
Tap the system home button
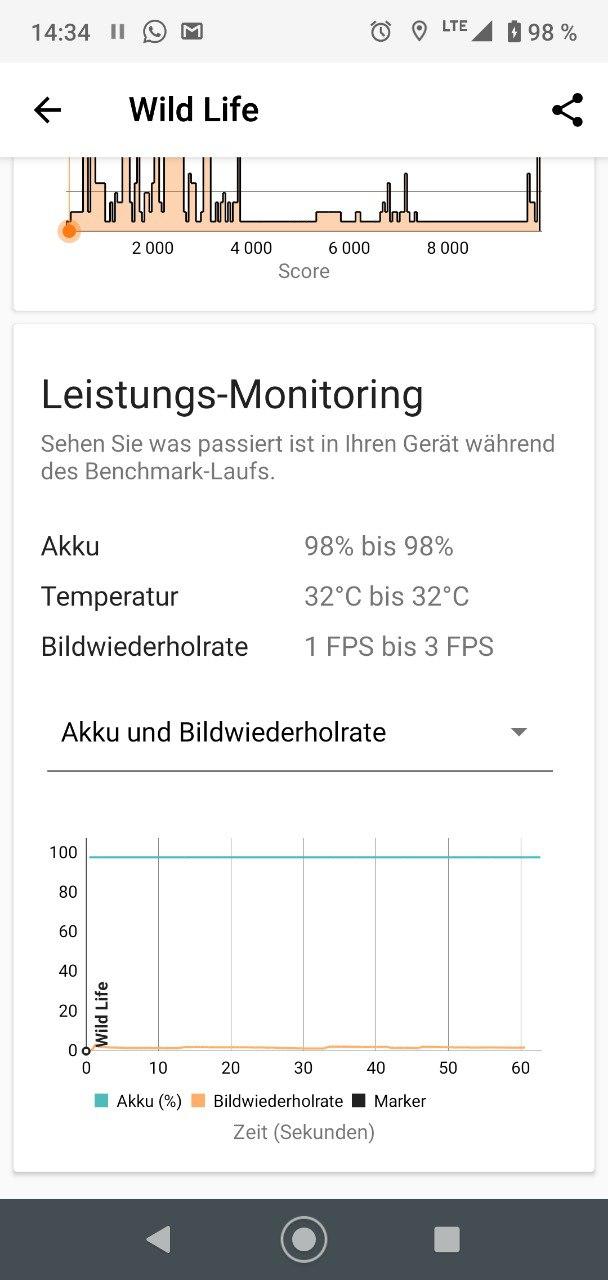click(304, 1240)
